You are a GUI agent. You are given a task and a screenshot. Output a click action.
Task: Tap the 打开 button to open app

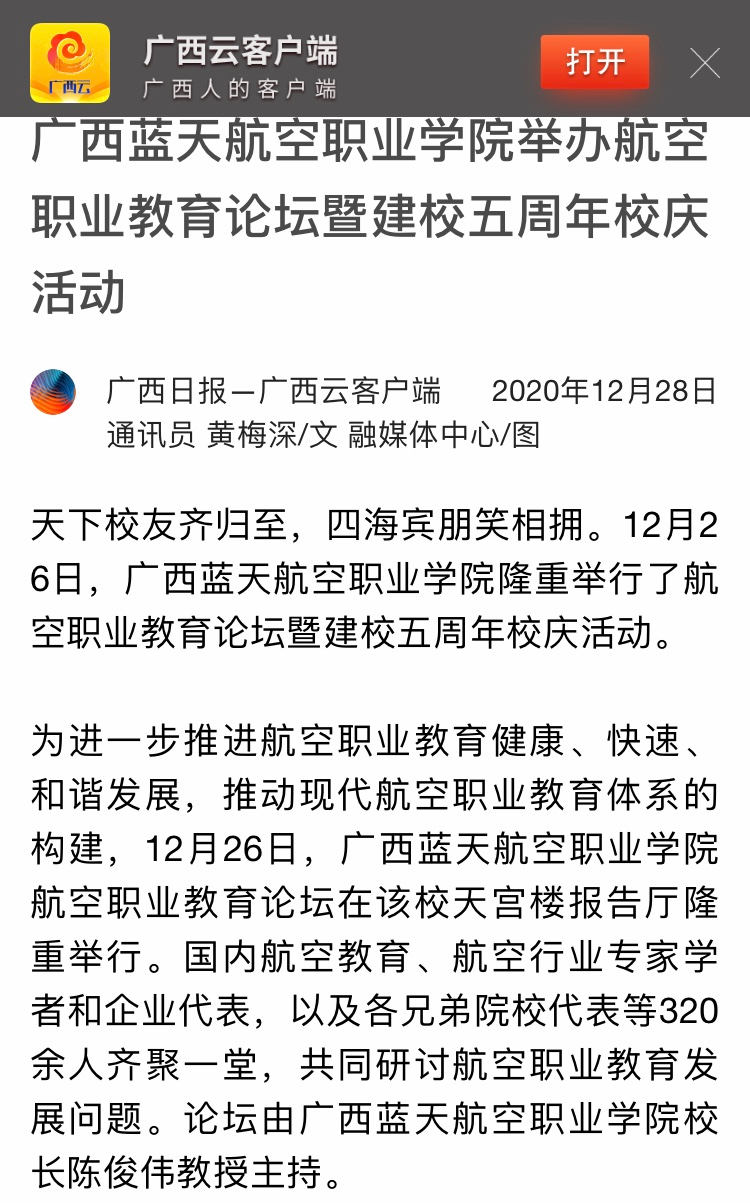click(x=595, y=62)
